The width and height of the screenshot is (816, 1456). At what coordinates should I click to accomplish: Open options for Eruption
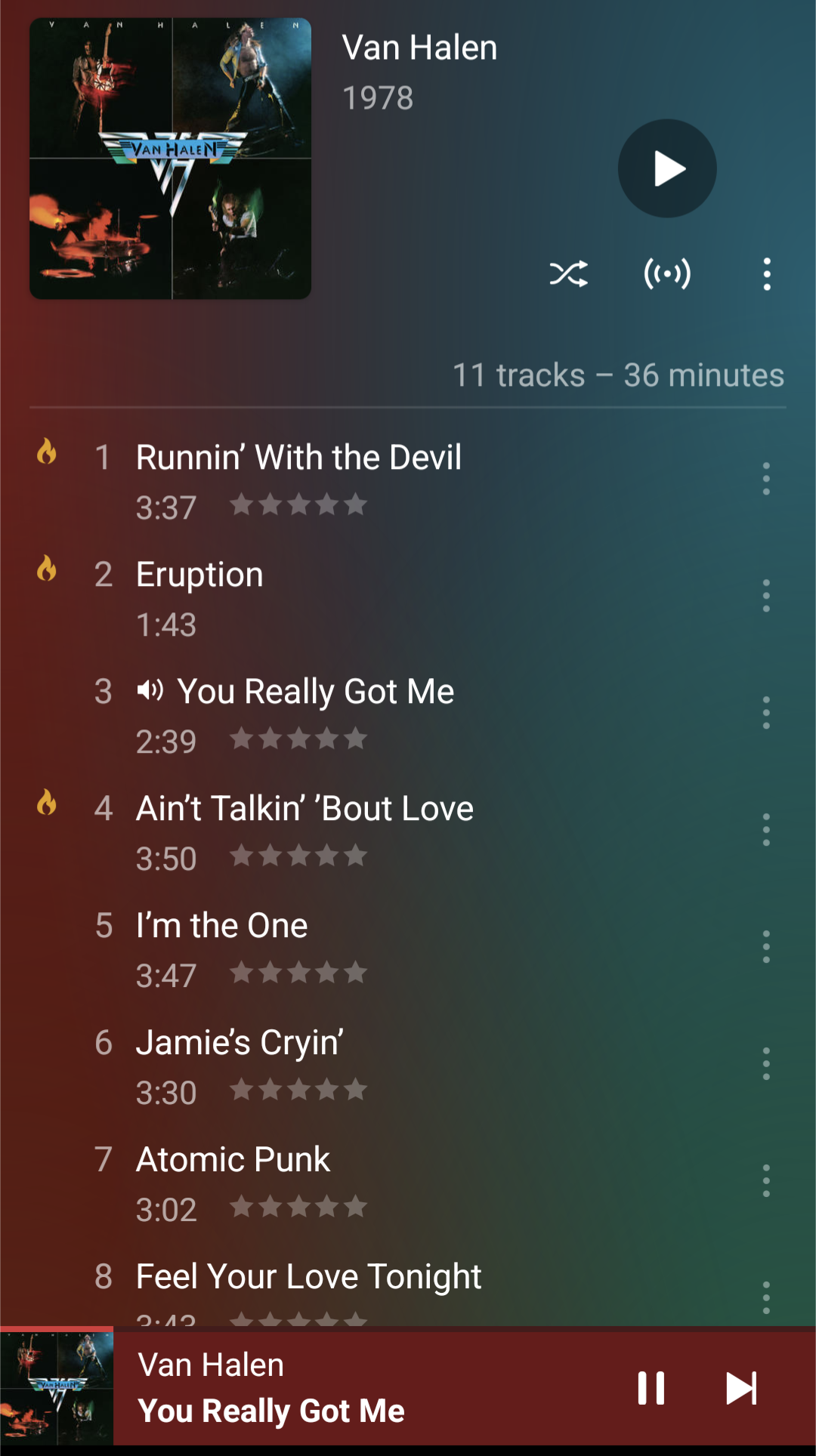(766, 596)
